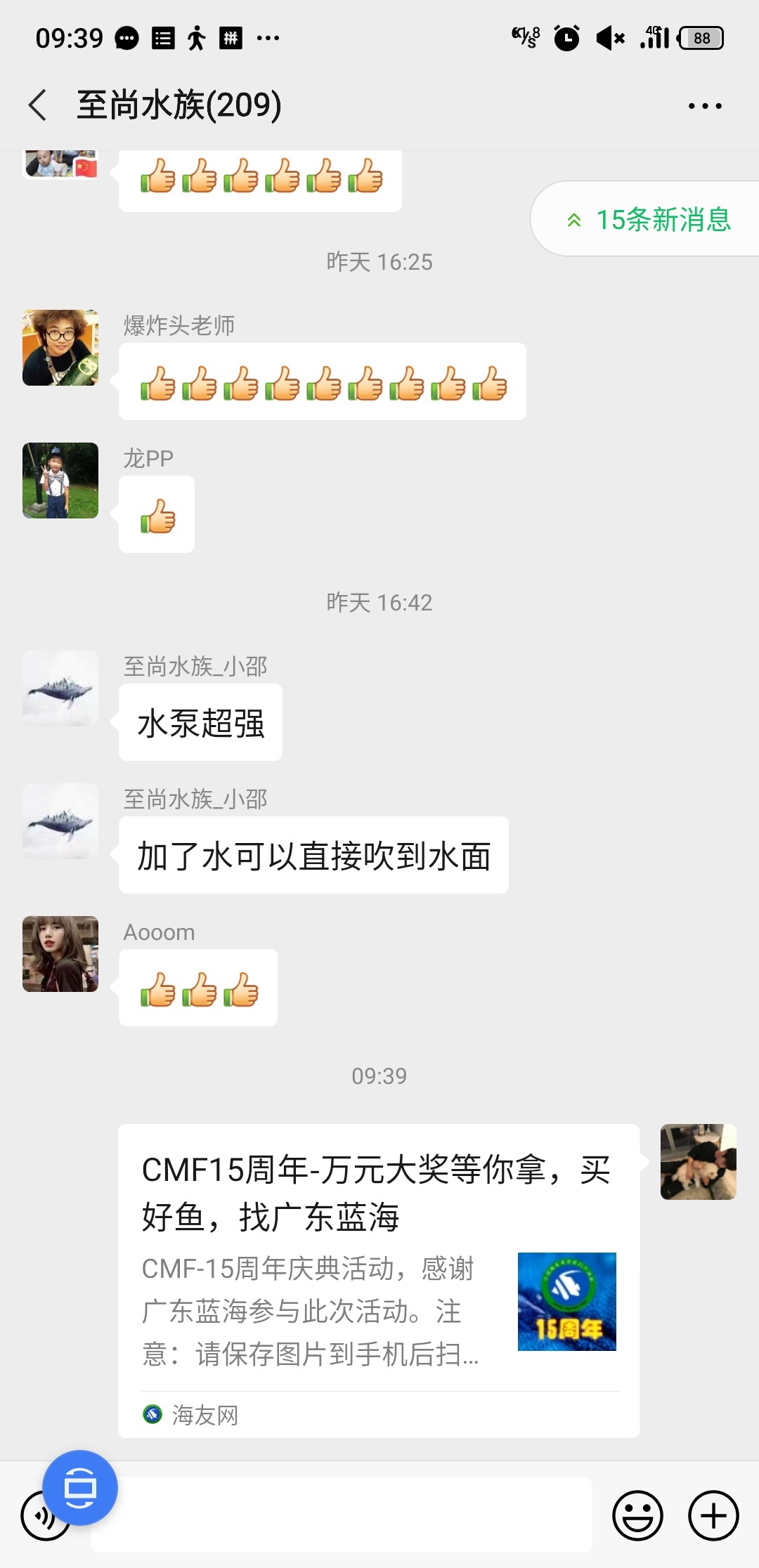Open the group chat overflow menu

click(704, 106)
